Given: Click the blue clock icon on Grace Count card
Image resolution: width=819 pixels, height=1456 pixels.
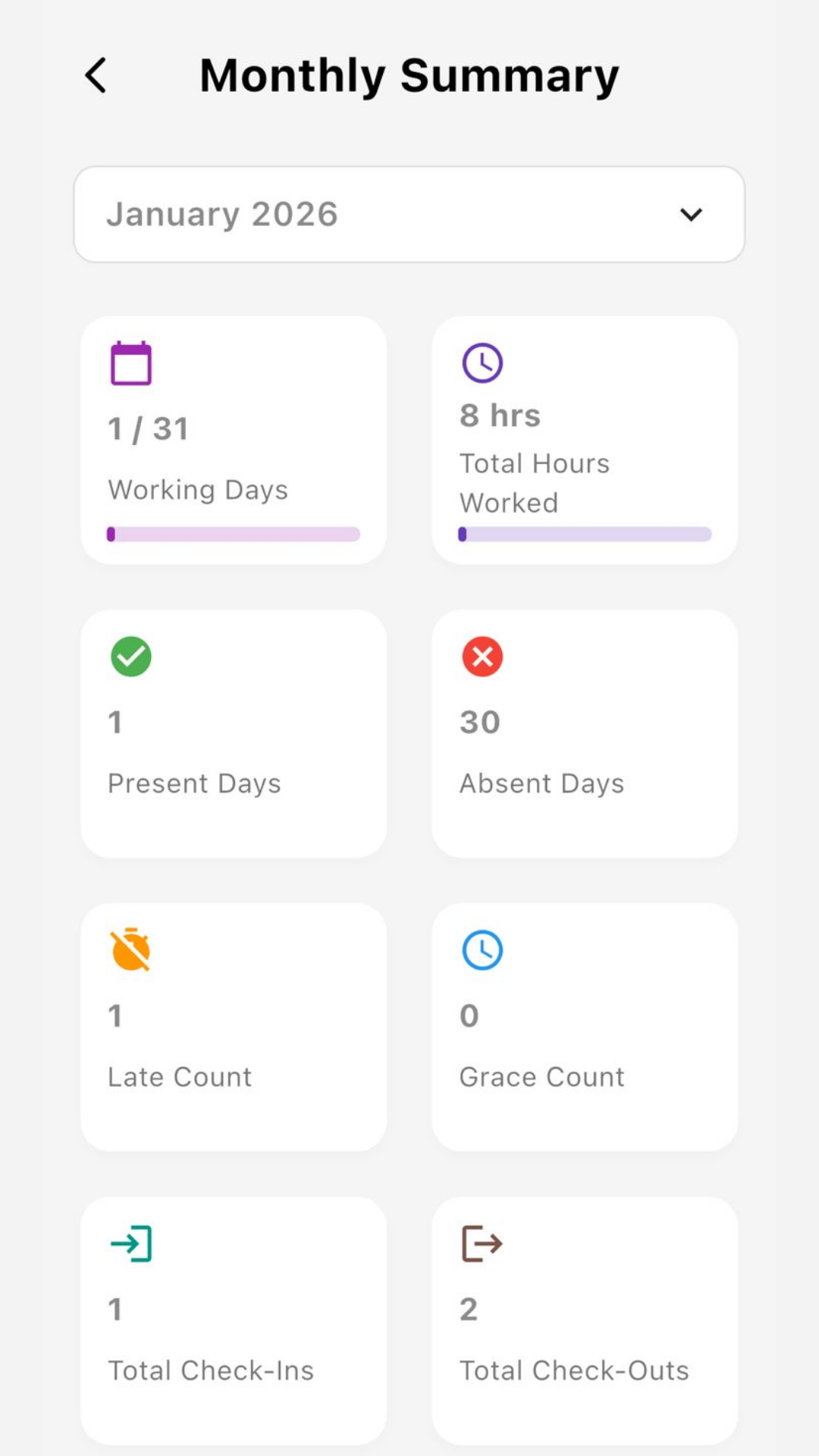Looking at the screenshot, I should click(x=482, y=951).
